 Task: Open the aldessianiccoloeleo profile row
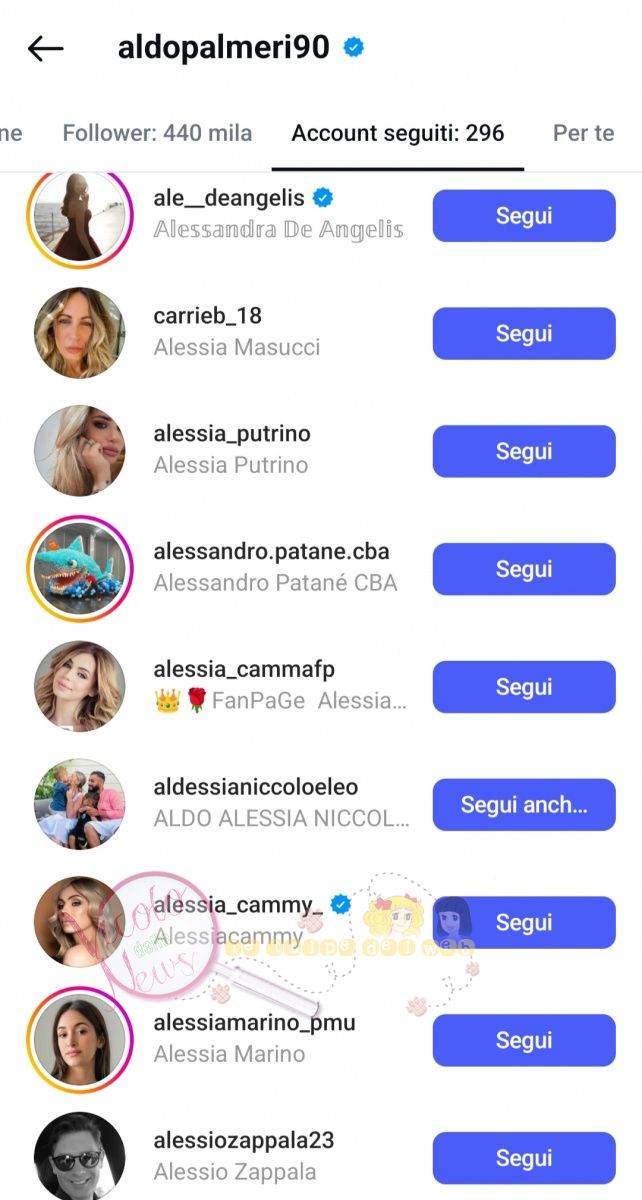(220, 804)
